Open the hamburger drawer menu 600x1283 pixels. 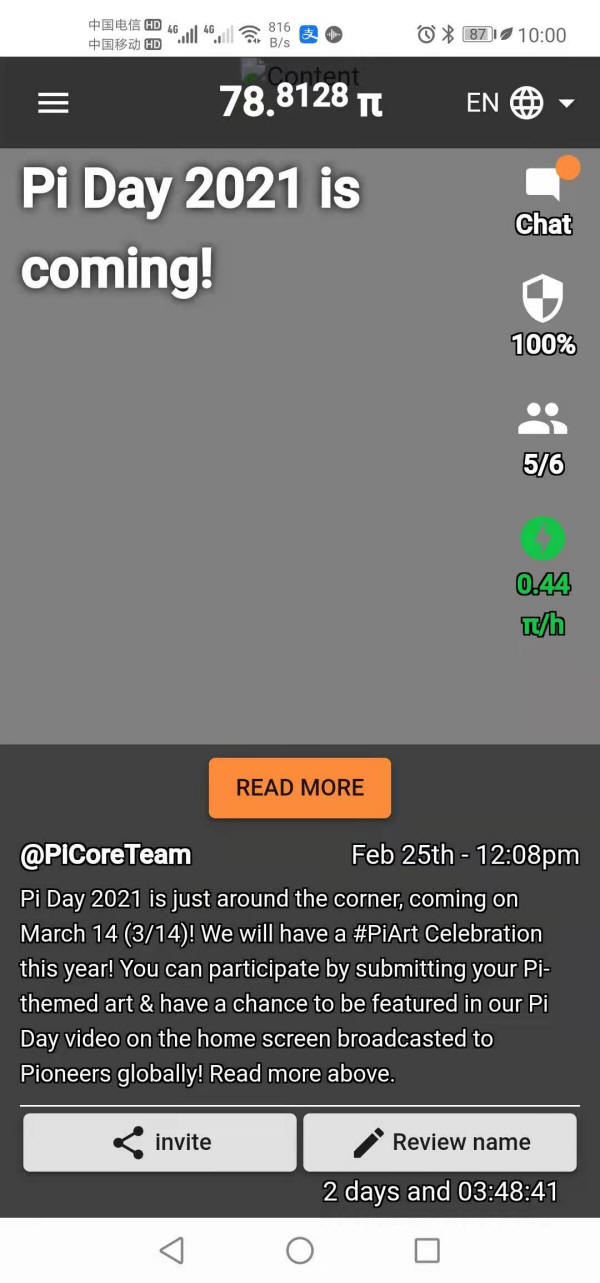(x=53, y=102)
